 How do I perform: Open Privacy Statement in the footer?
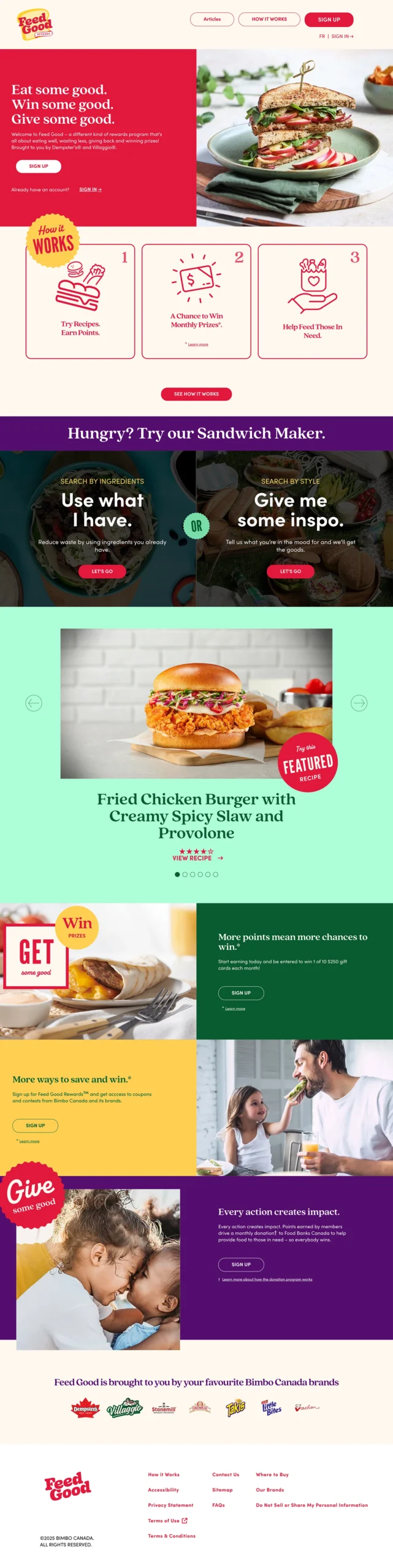170,1505
